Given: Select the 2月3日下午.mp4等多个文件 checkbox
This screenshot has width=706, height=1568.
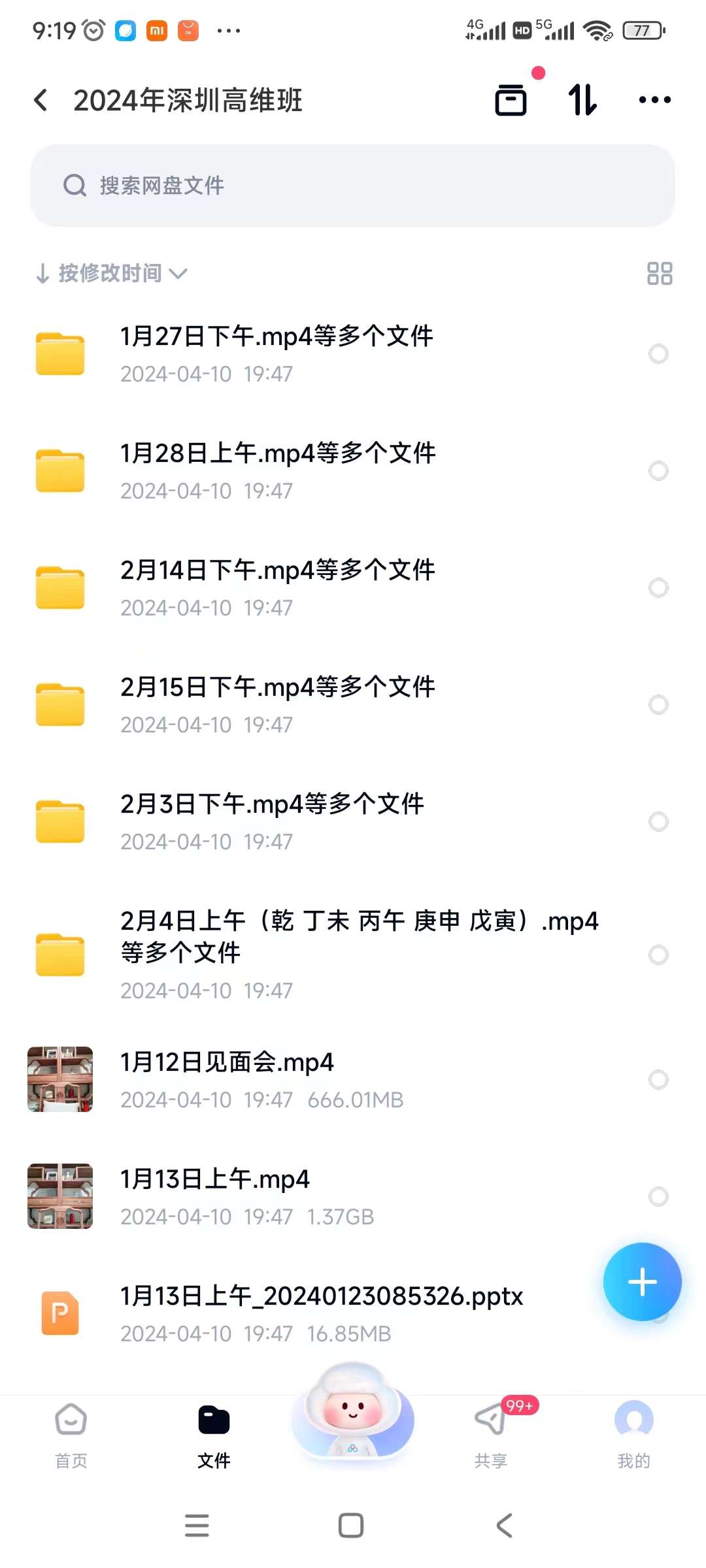Looking at the screenshot, I should coord(658,821).
